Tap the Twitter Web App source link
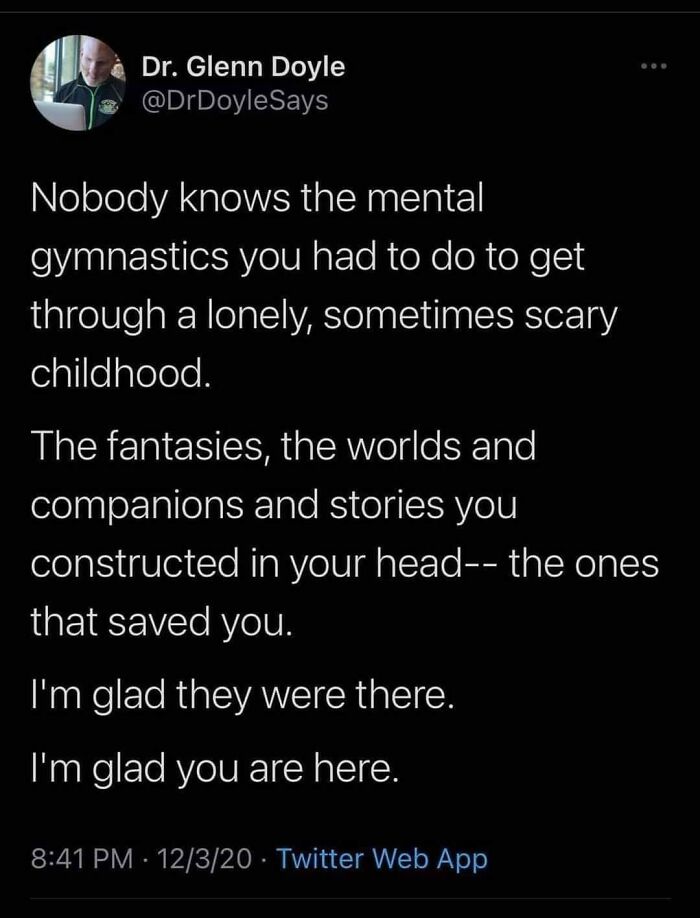The image size is (700, 918). point(381,858)
